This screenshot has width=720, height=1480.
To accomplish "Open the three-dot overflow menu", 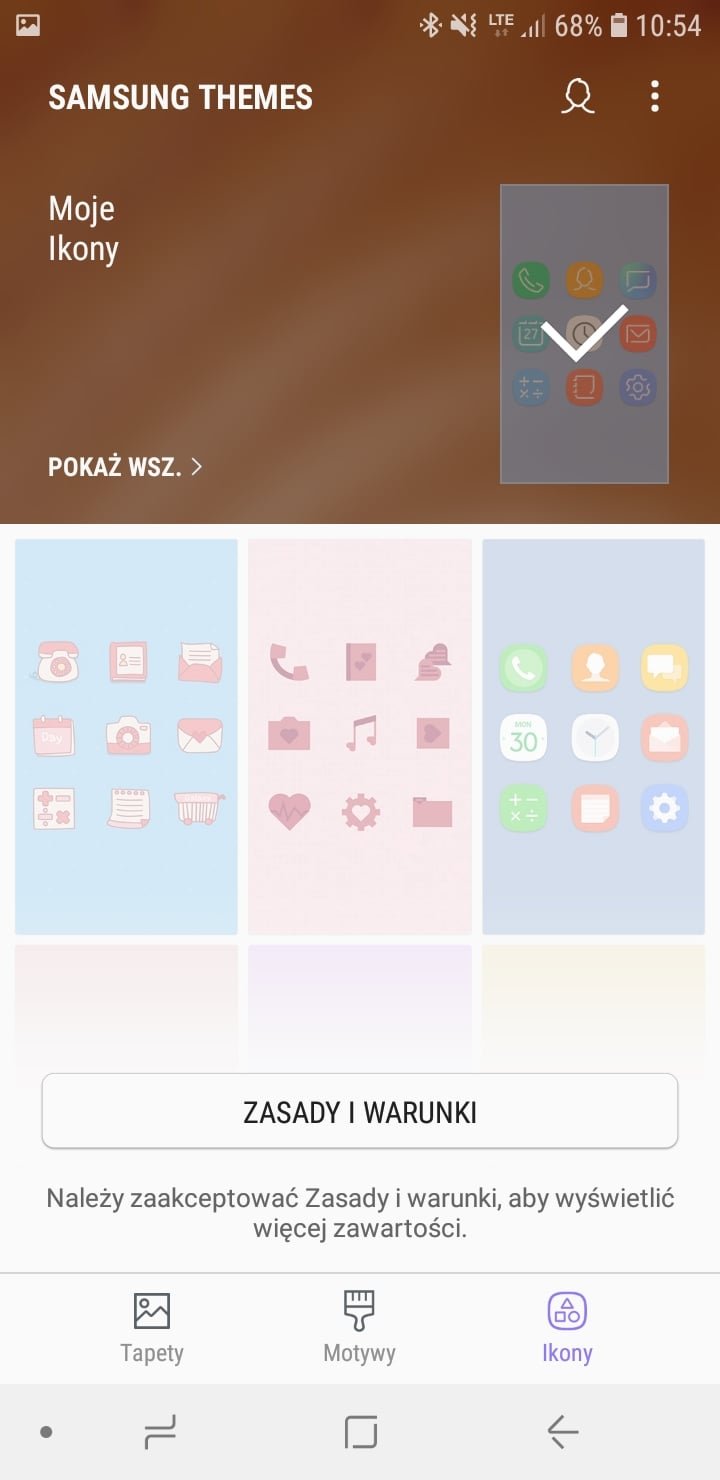I will click(655, 97).
